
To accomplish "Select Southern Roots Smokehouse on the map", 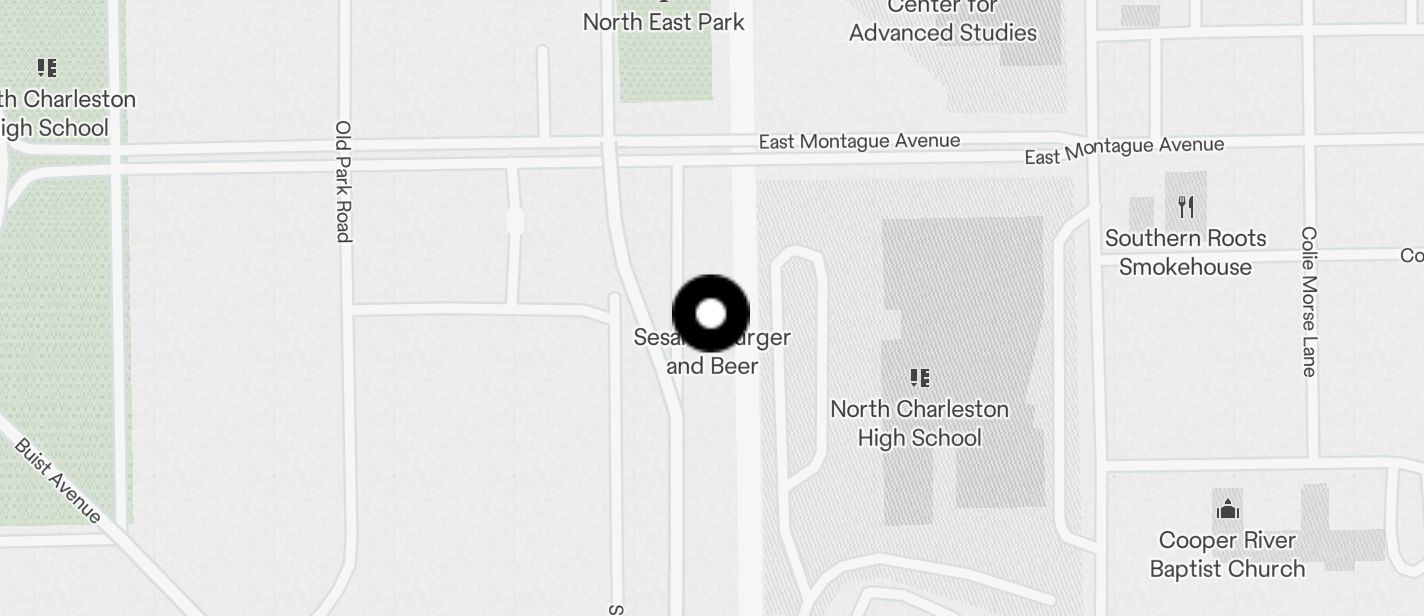I will point(1186,208).
